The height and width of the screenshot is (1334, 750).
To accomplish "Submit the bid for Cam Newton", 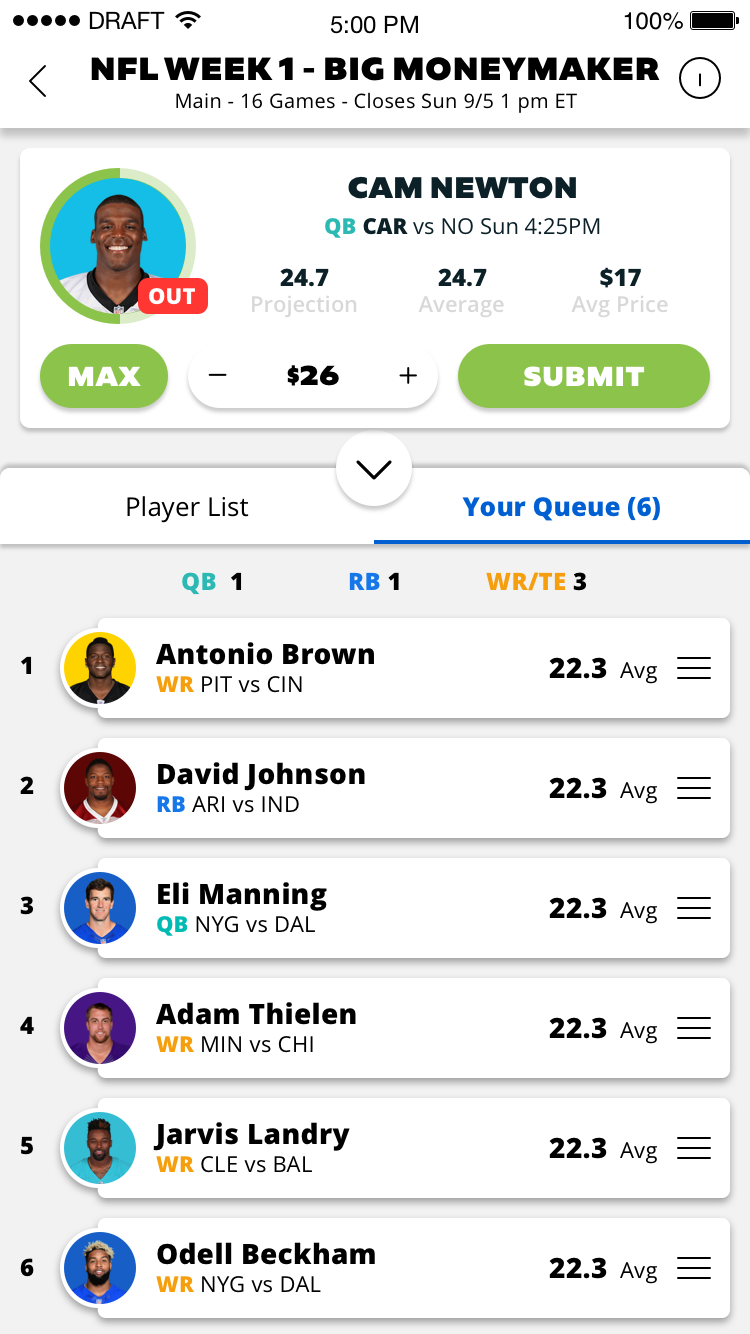I will (584, 376).
